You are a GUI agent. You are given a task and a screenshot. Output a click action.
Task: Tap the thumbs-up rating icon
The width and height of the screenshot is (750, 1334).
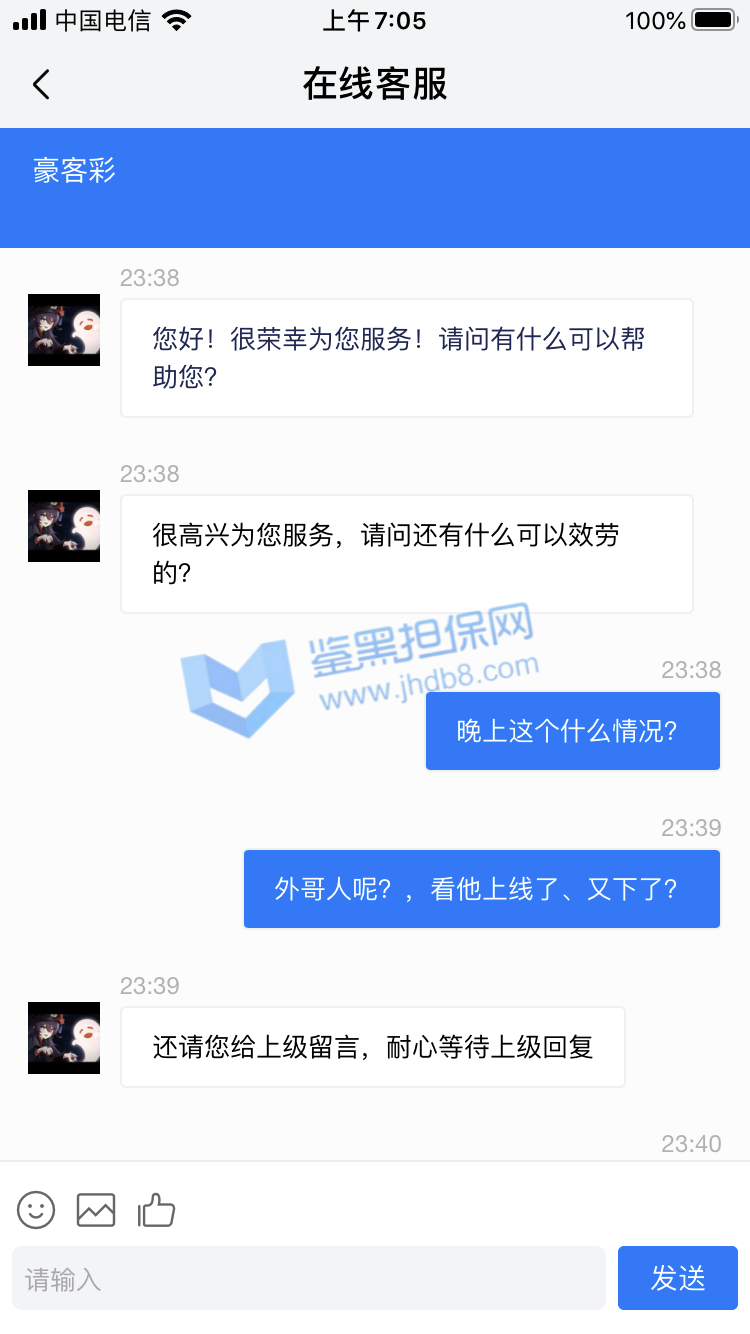(x=157, y=1210)
